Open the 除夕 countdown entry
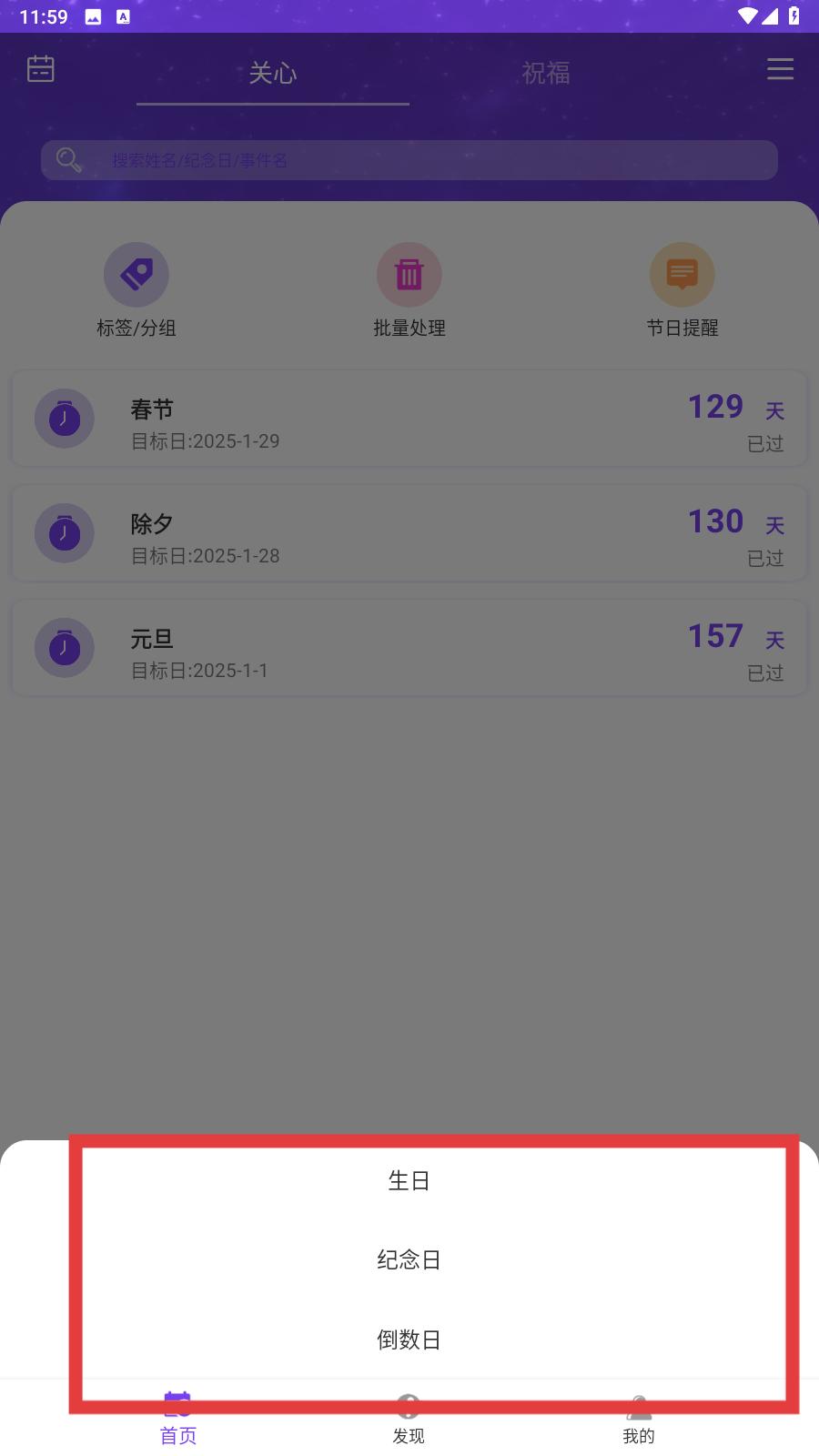 pos(409,533)
